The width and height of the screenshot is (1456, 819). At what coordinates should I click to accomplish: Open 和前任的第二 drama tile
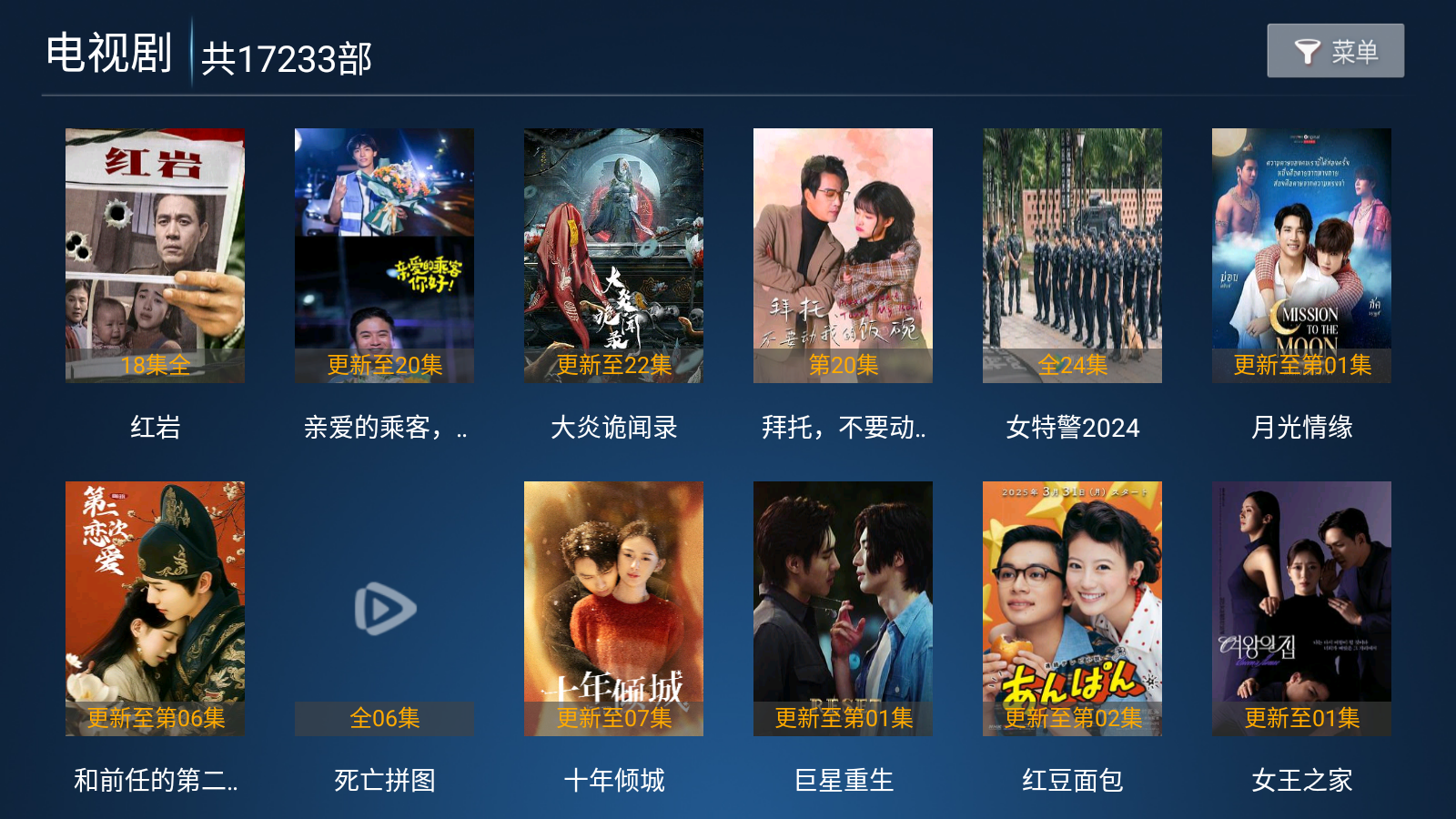[155, 608]
